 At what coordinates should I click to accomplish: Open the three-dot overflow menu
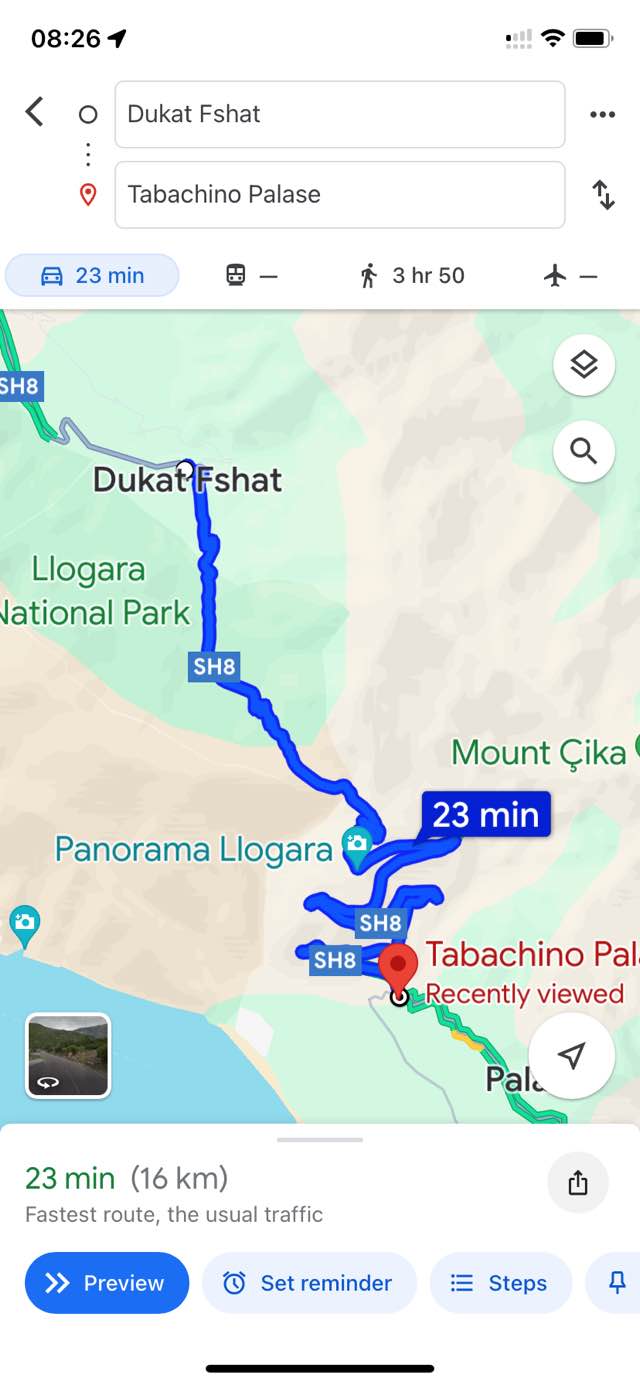[x=602, y=114]
